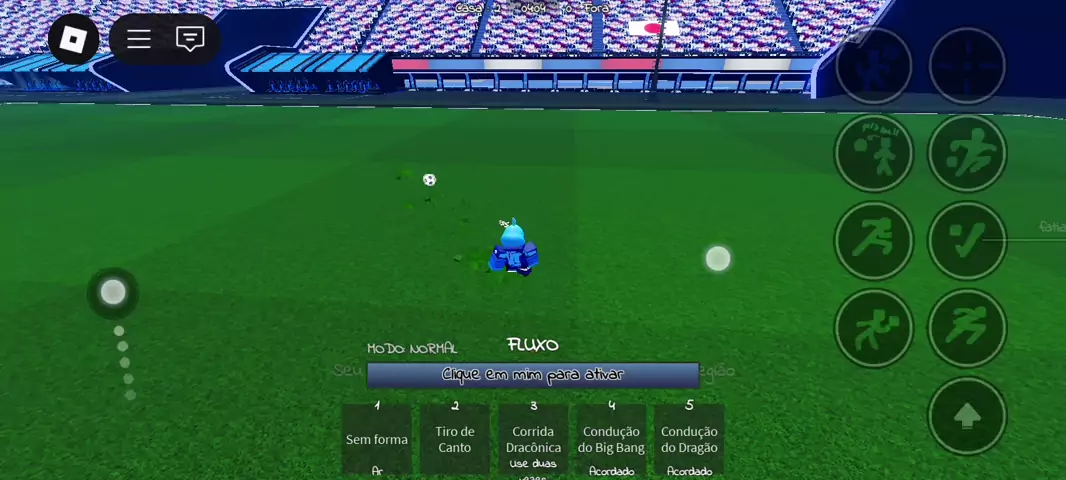Open the chat bubble icon
1066x480 pixels.
click(190, 39)
